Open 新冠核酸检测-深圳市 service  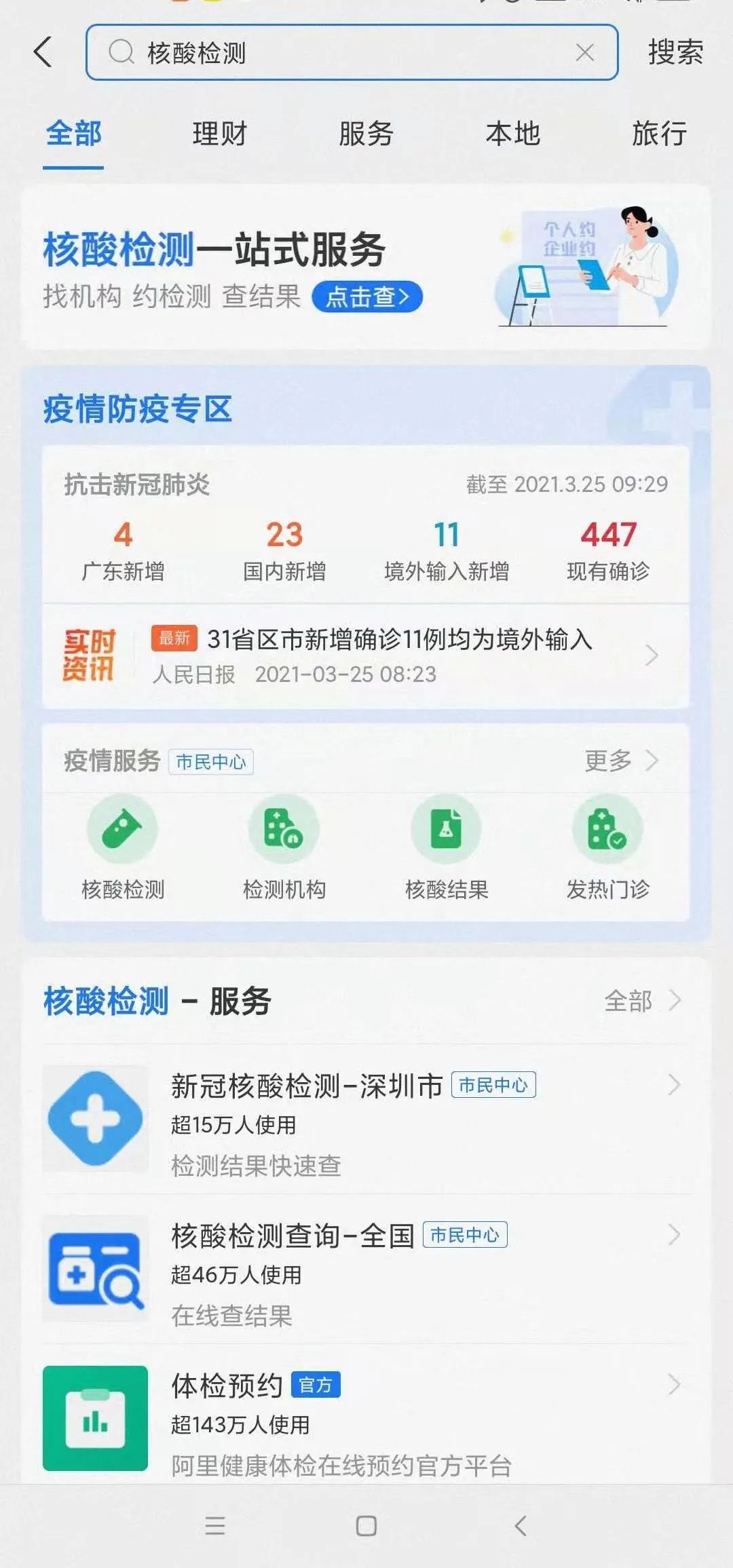pyautogui.click(x=366, y=1120)
